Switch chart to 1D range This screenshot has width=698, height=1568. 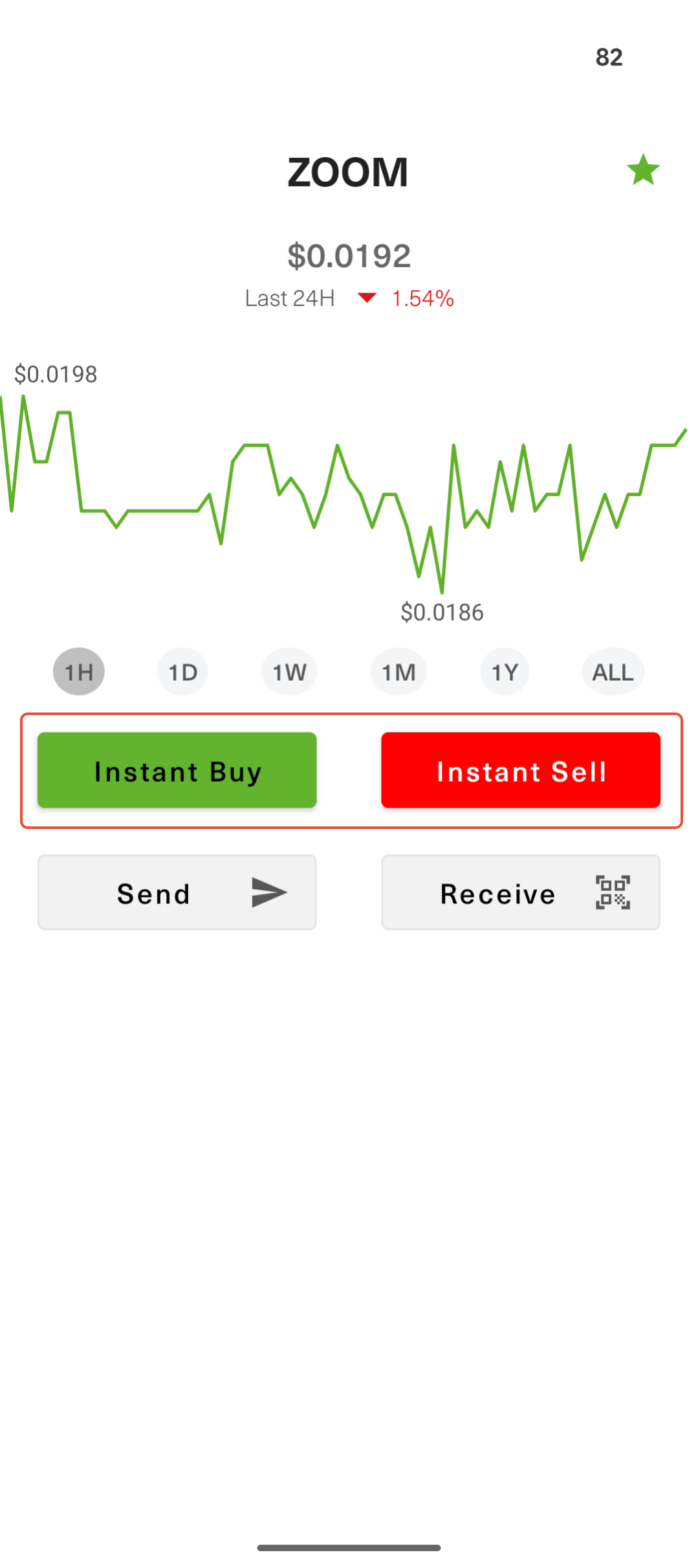tap(182, 672)
